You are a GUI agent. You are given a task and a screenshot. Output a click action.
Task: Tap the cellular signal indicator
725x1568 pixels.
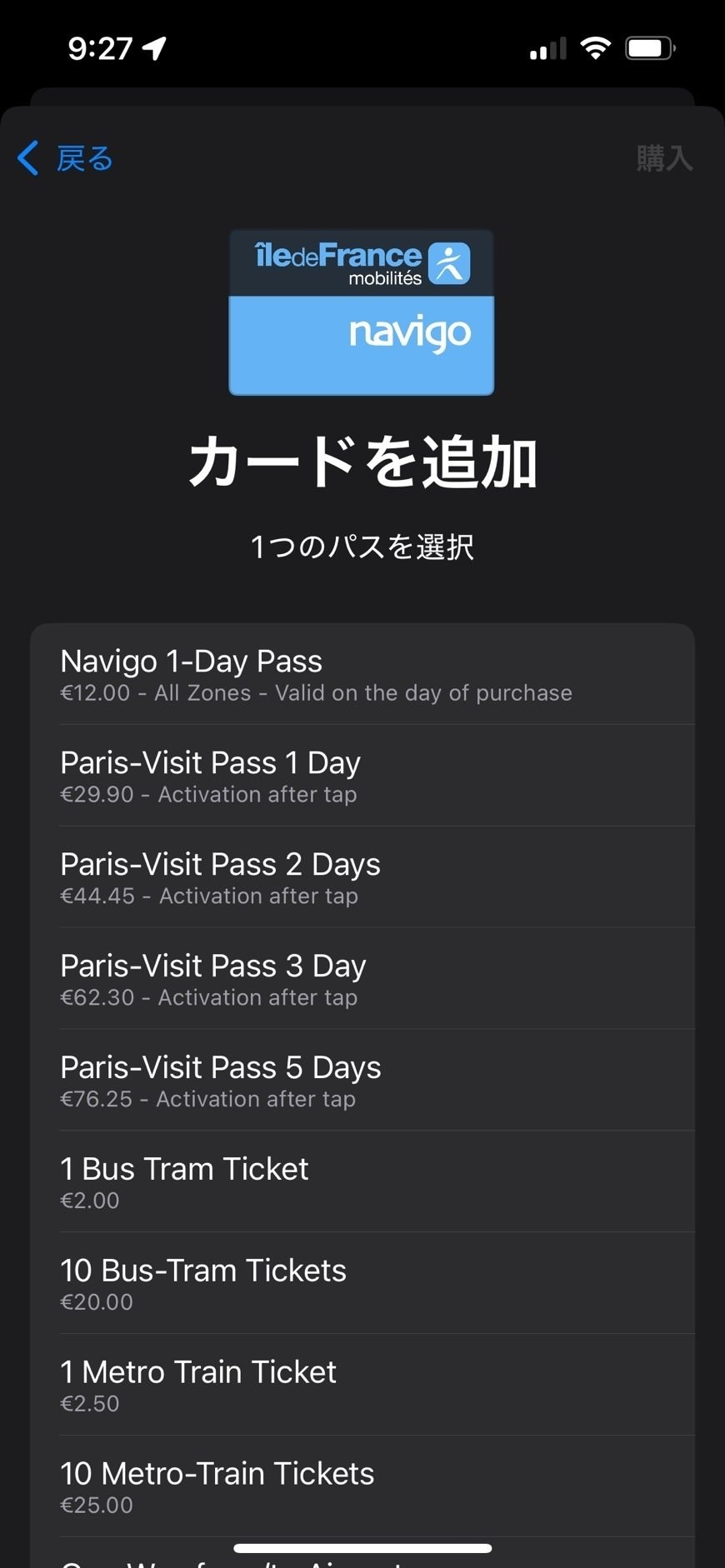click(x=546, y=47)
